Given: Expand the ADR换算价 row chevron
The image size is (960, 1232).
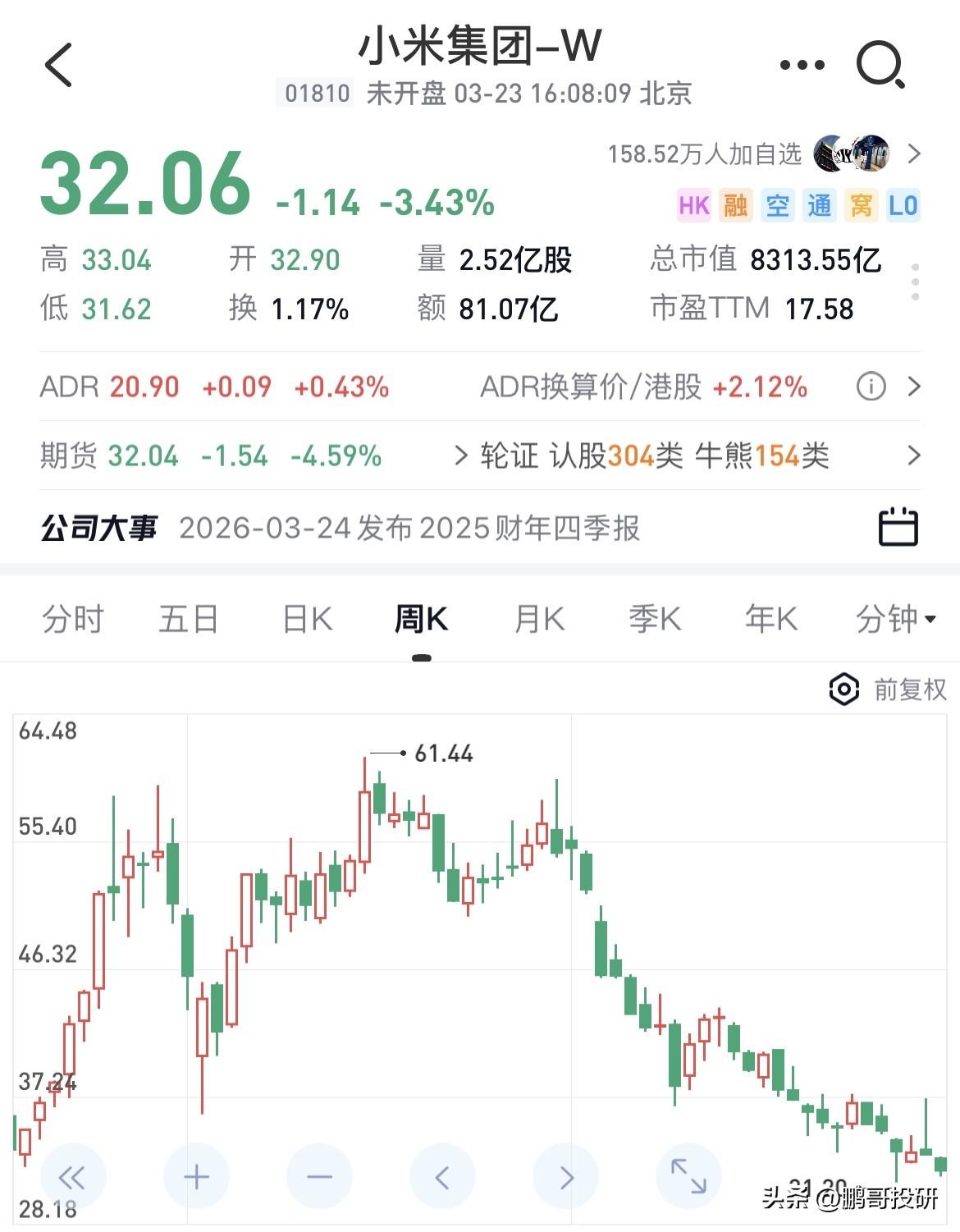Looking at the screenshot, I should [913, 387].
